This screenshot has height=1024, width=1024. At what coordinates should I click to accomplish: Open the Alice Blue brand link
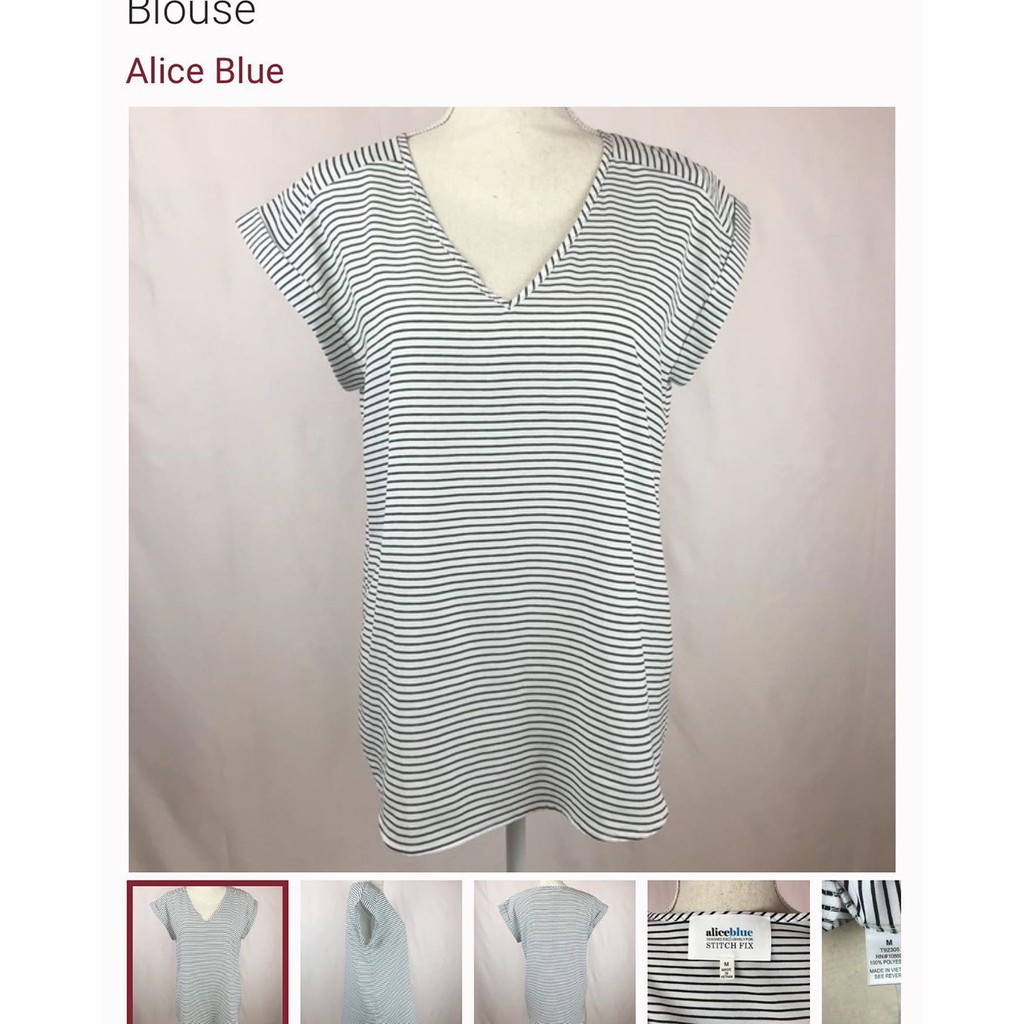[205, 71]
